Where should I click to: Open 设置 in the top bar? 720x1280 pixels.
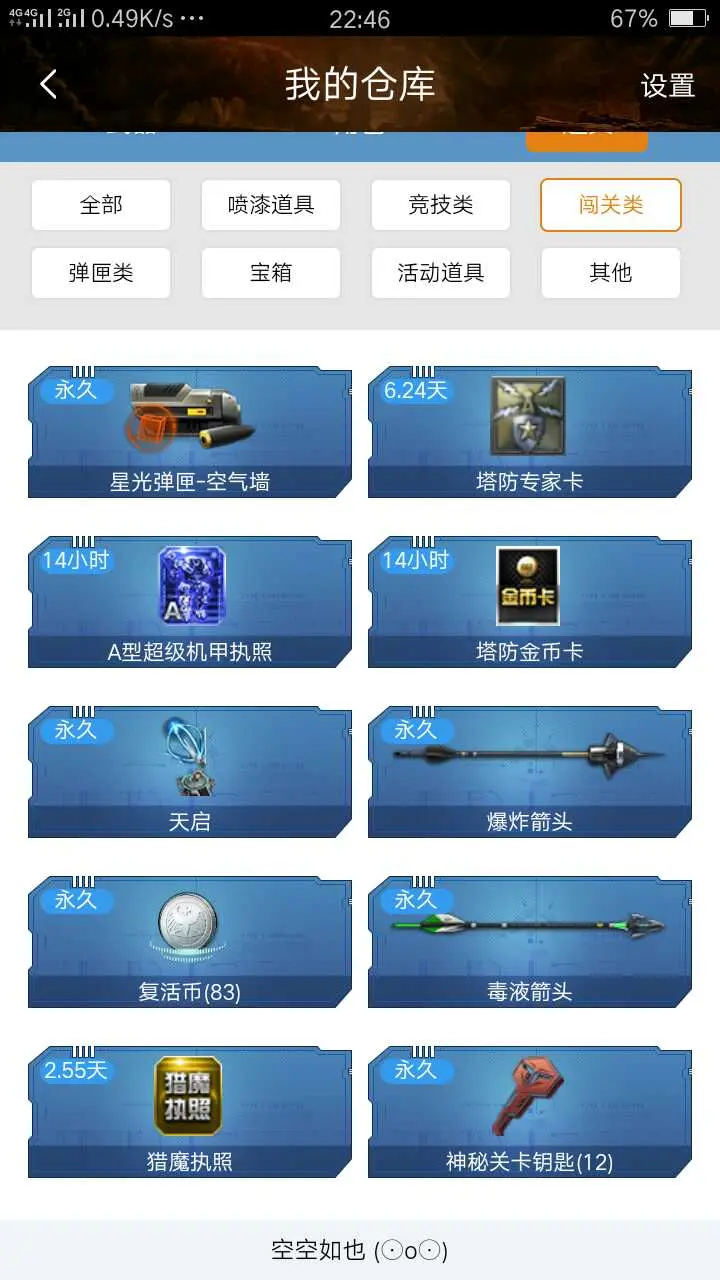pyautogui.click(x=667, y=86)
